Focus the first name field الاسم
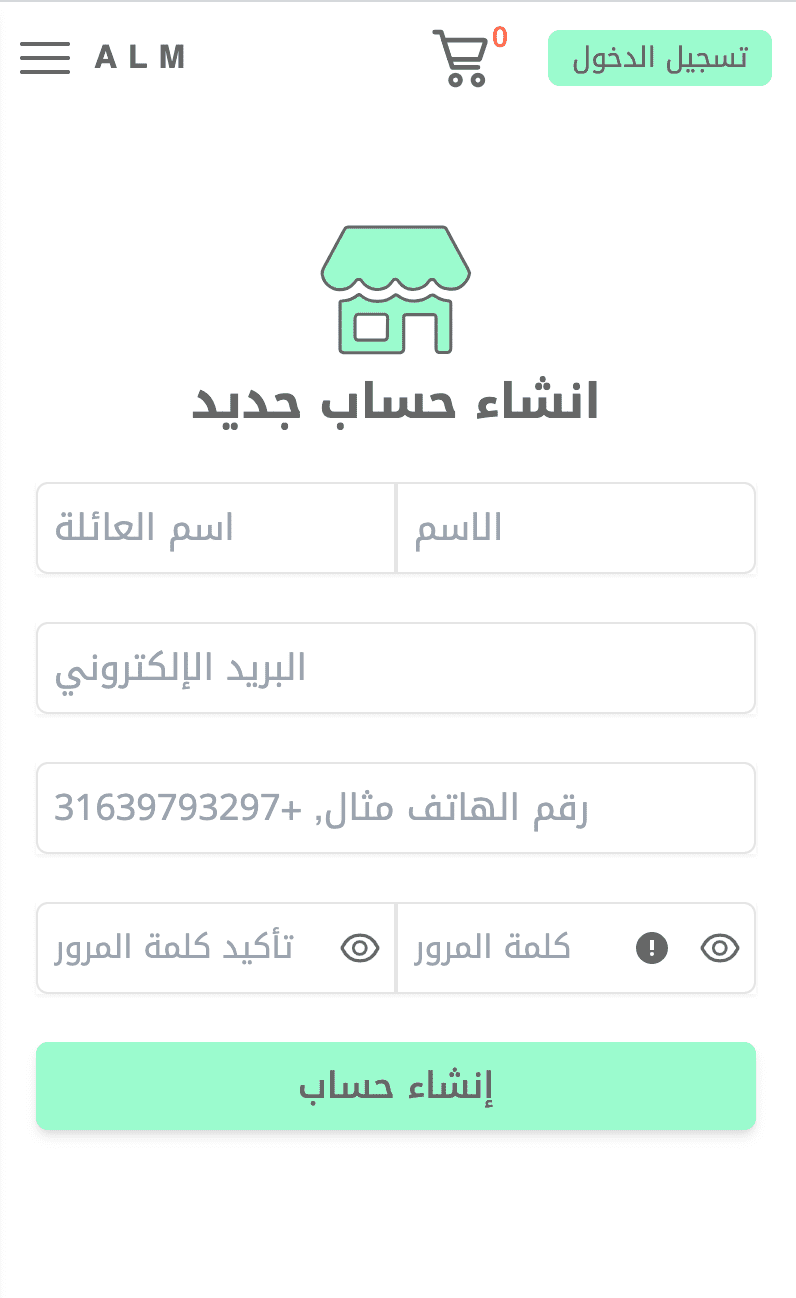Image resolution: width=796 pixels, height=1298 pixels. tap(576, 528)
